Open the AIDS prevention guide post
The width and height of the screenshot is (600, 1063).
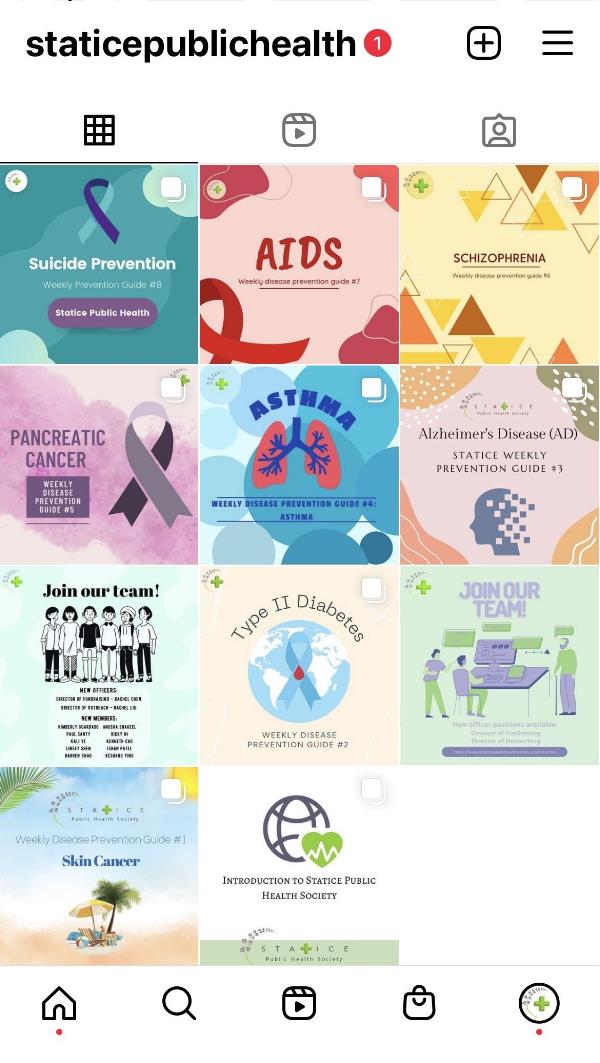(x=299, y=265)
